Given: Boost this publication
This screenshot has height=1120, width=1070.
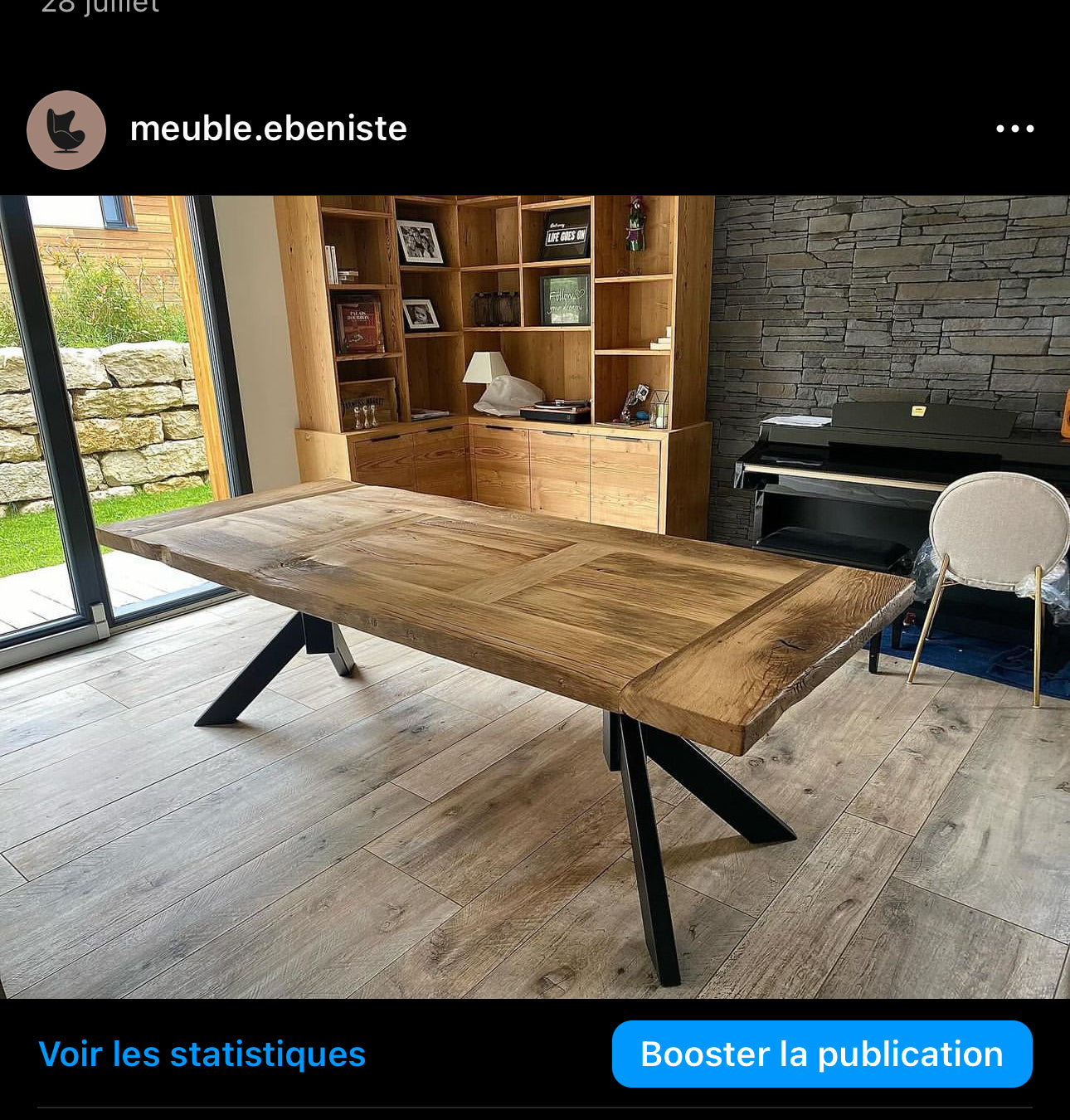Looking at the screenshot, I should tap(821, 1054).
